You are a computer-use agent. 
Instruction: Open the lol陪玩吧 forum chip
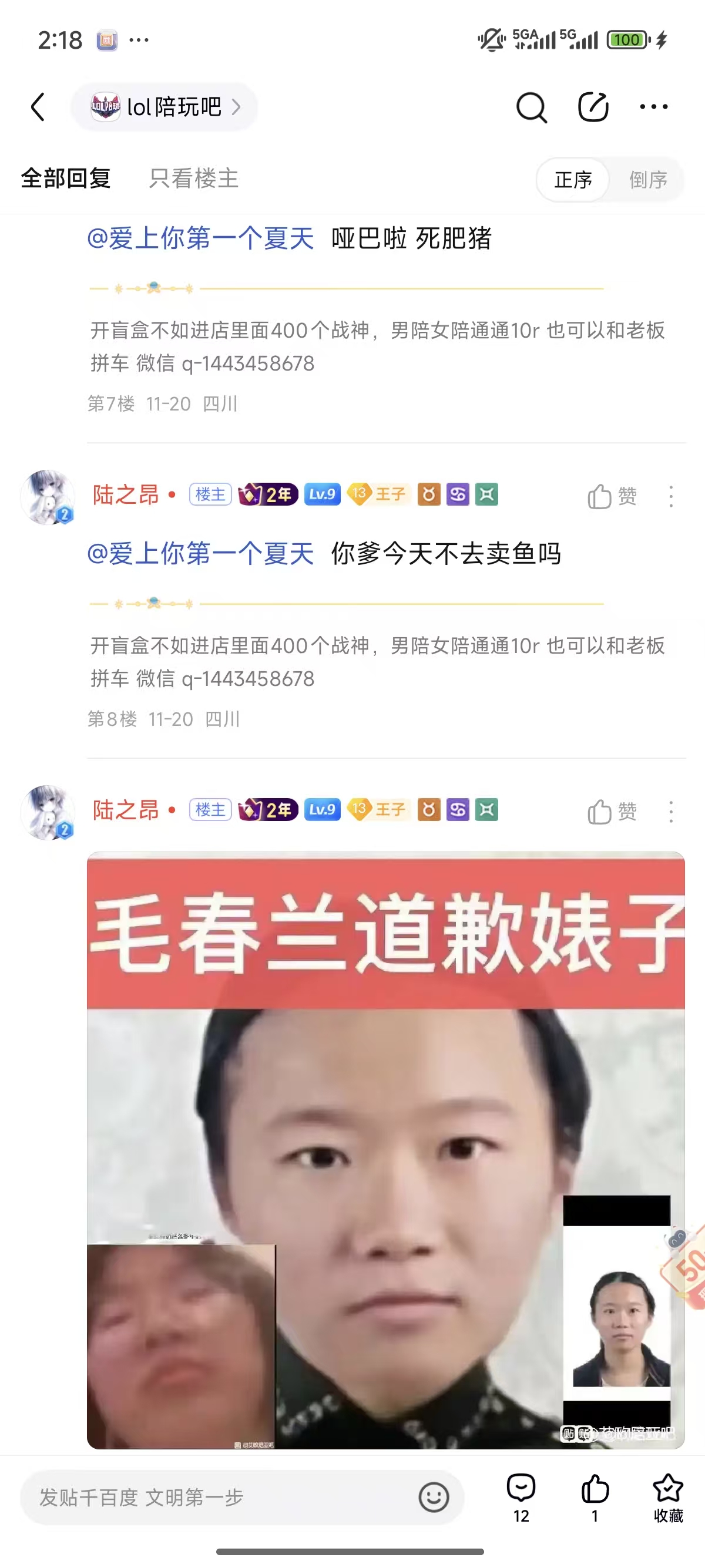[164, 107]
